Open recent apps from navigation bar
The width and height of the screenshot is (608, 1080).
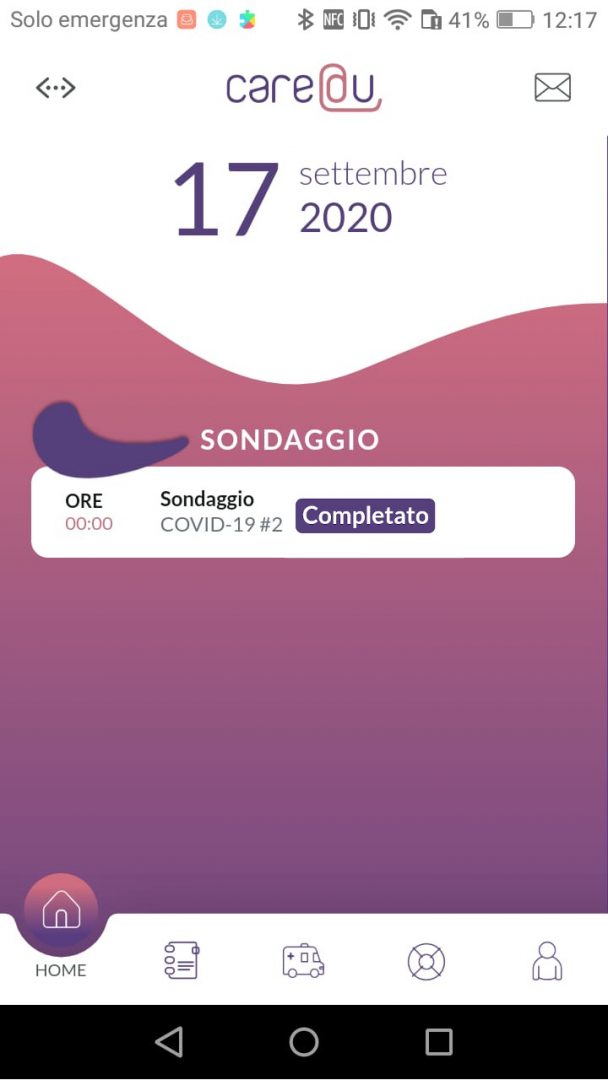tap(439, 1042)
